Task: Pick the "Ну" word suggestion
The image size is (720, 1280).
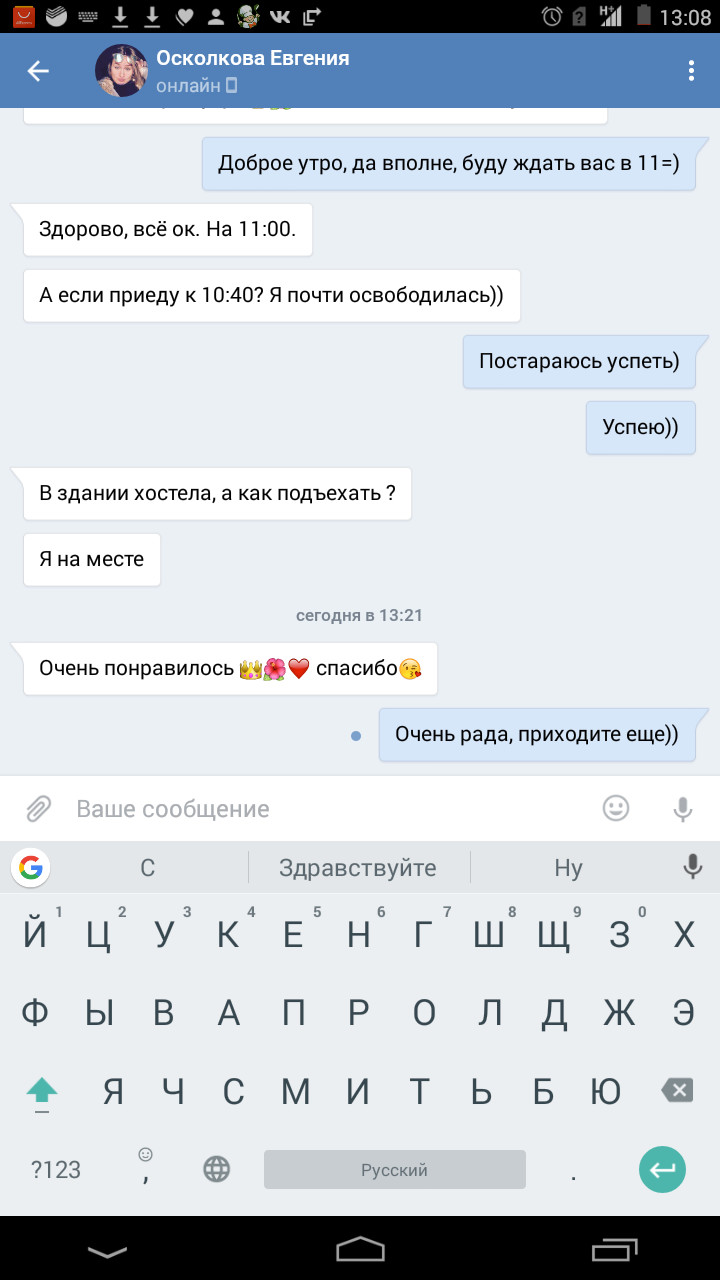Action: tap(568, 867)
